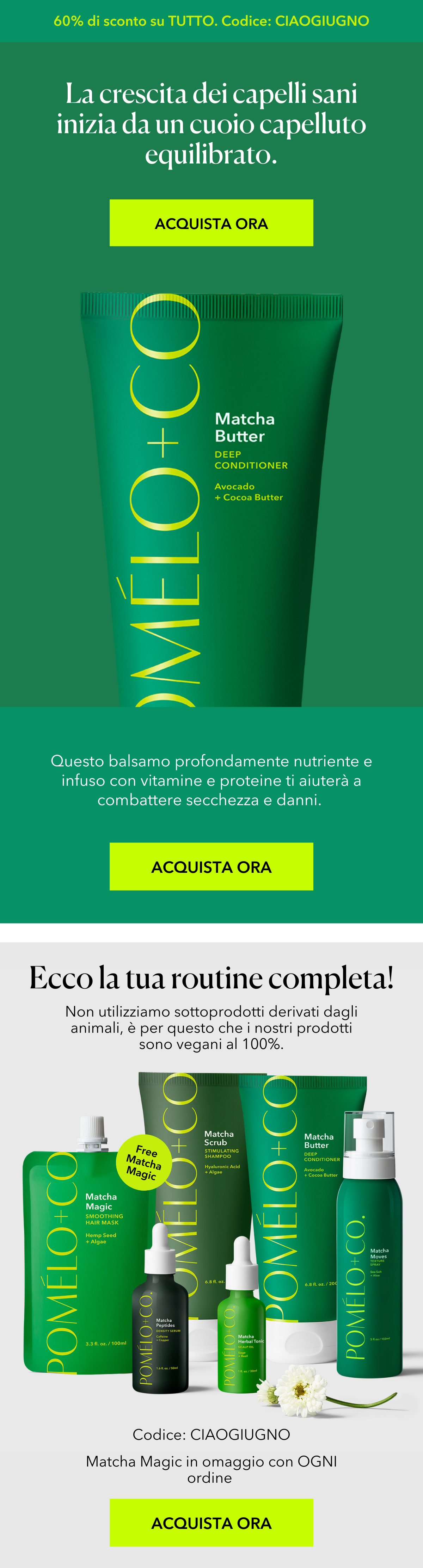
Task: Tap ACQUISTA ORA under the capelli sani headline
Action: [211, 223]
